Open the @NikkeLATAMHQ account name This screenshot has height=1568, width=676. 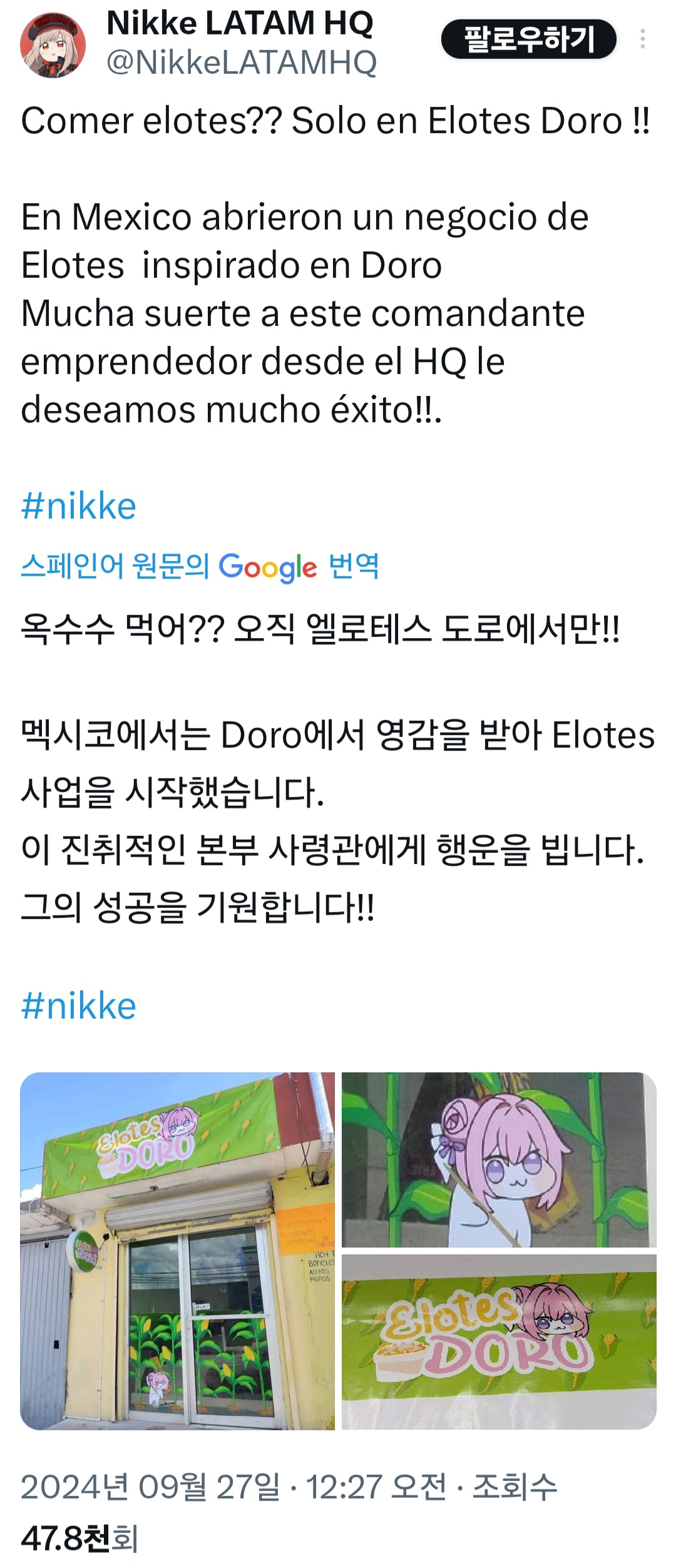click(x=242, y=63)
